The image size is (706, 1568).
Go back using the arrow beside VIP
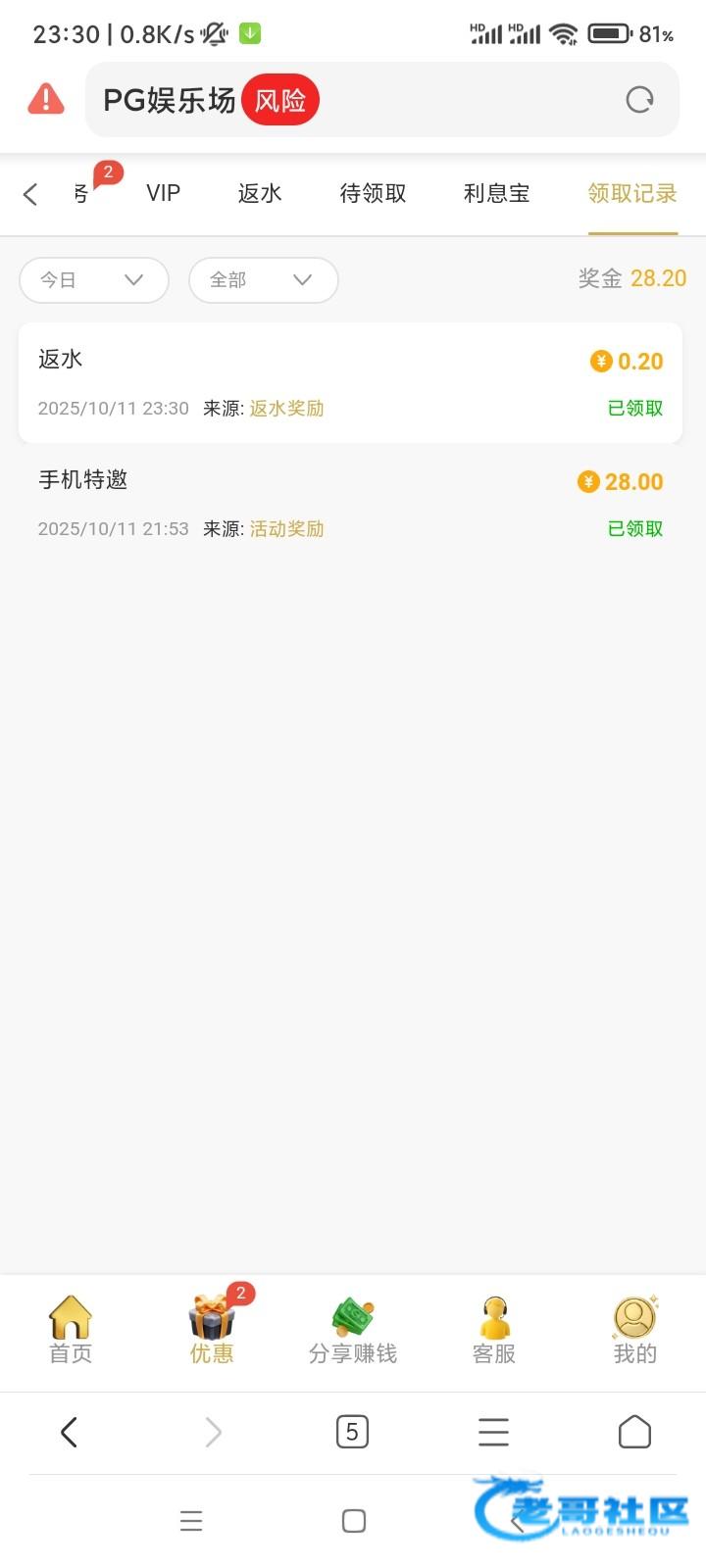(30, 194)
